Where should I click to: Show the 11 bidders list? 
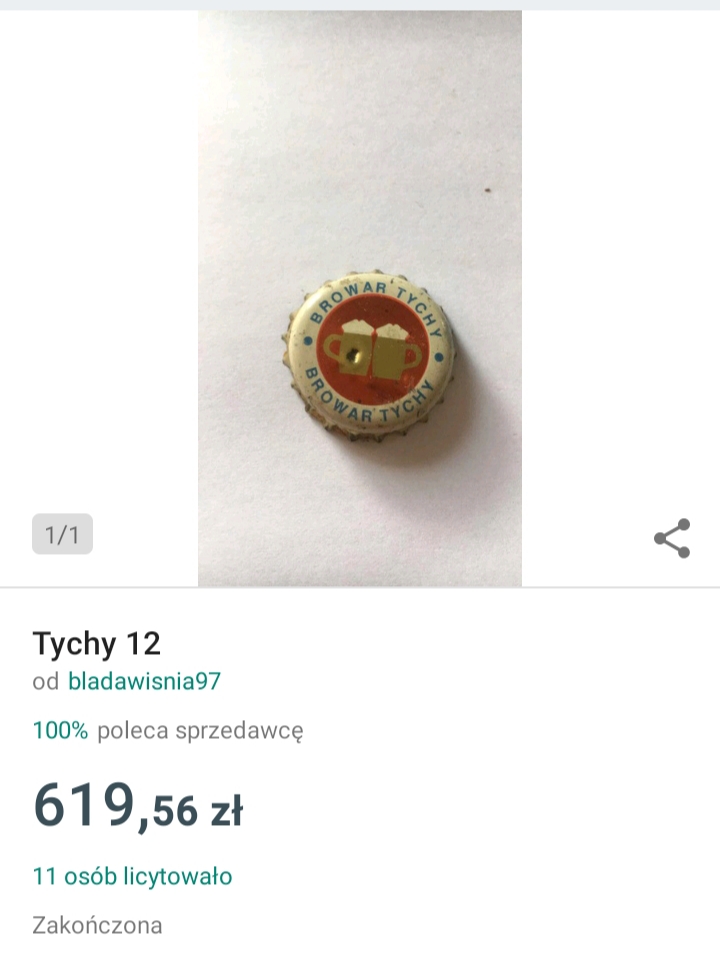coord(132,877)
